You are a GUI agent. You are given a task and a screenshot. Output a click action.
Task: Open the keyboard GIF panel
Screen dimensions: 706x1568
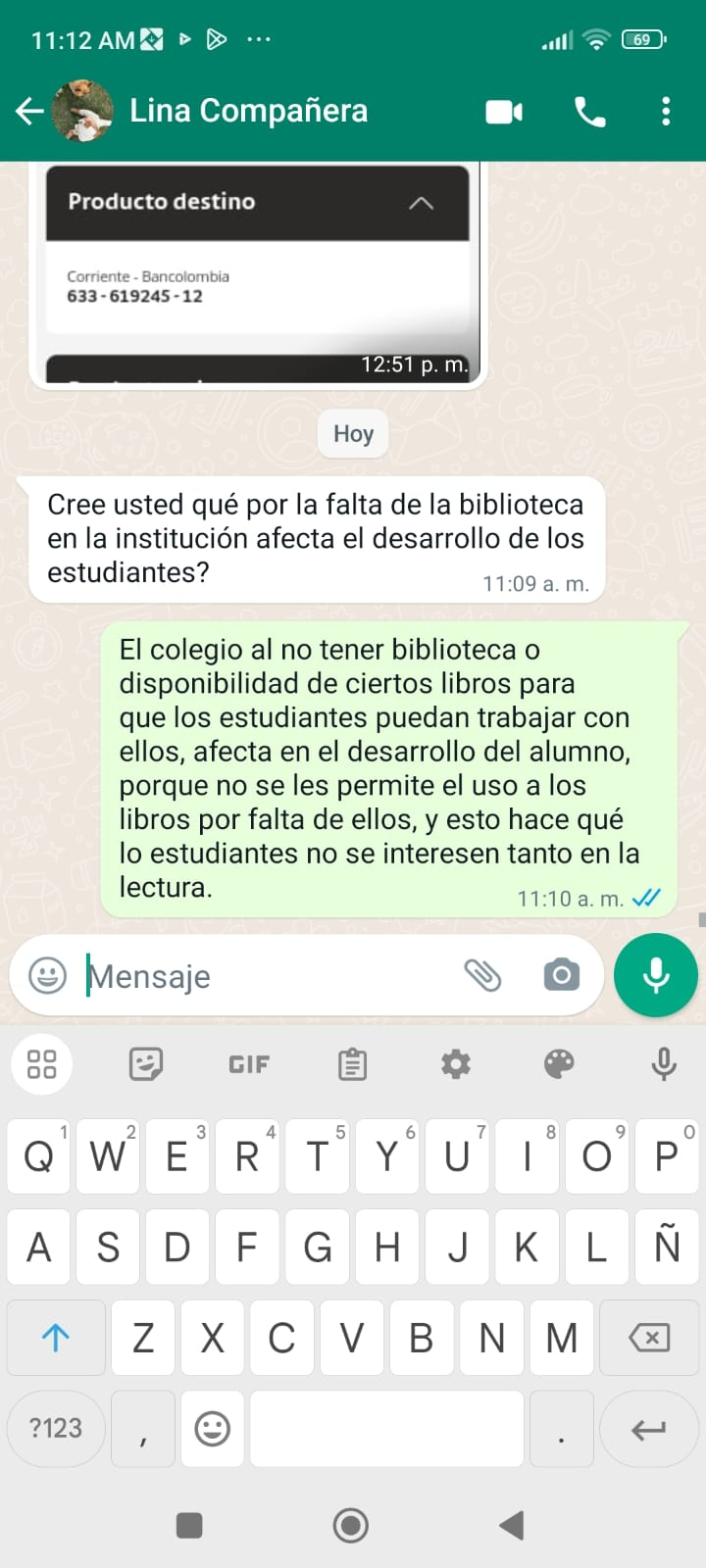click(249, 1064)
